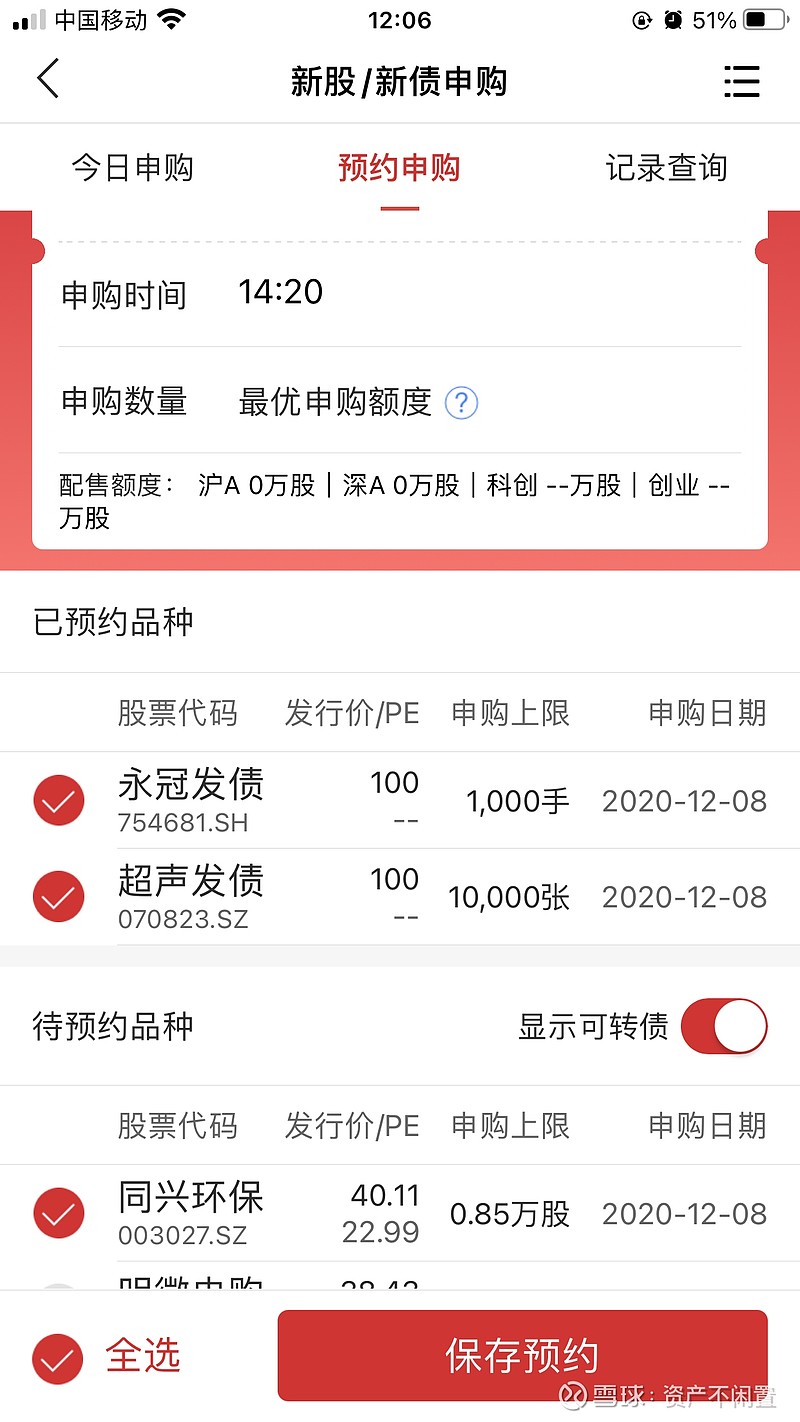Uncheck 超声发债 subscription

(x=58, y=896)
